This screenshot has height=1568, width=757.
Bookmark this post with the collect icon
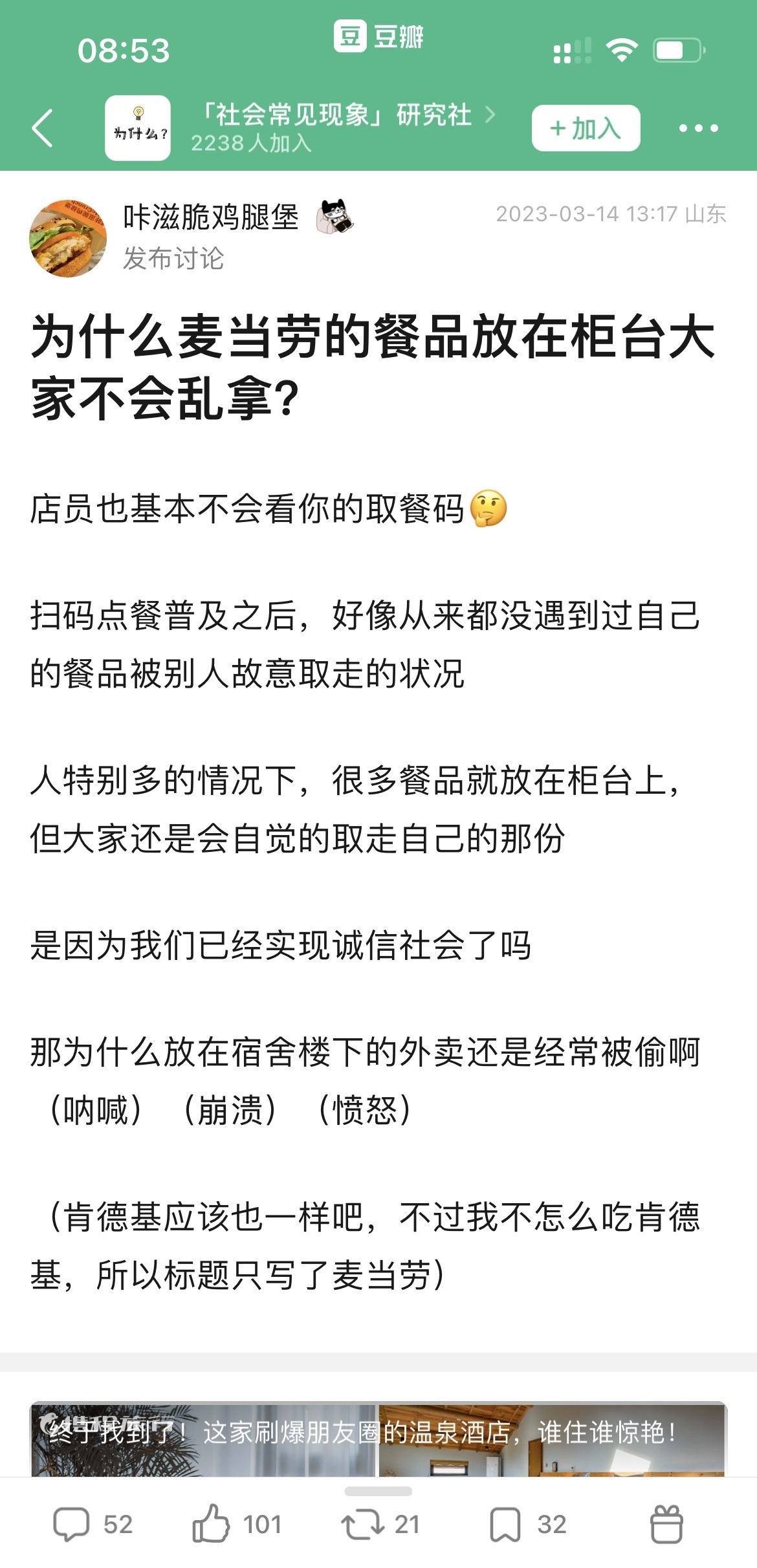click(527, 1525)
